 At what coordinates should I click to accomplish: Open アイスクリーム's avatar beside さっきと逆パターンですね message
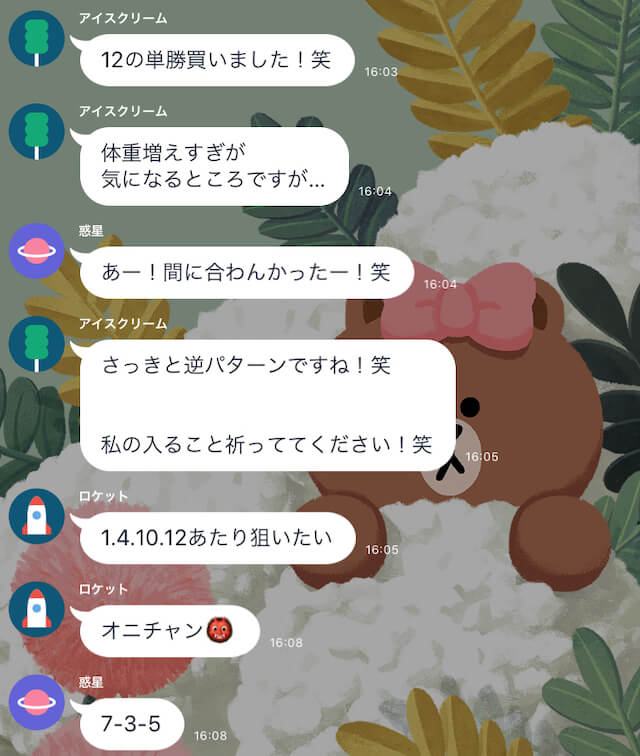(36, 344)
